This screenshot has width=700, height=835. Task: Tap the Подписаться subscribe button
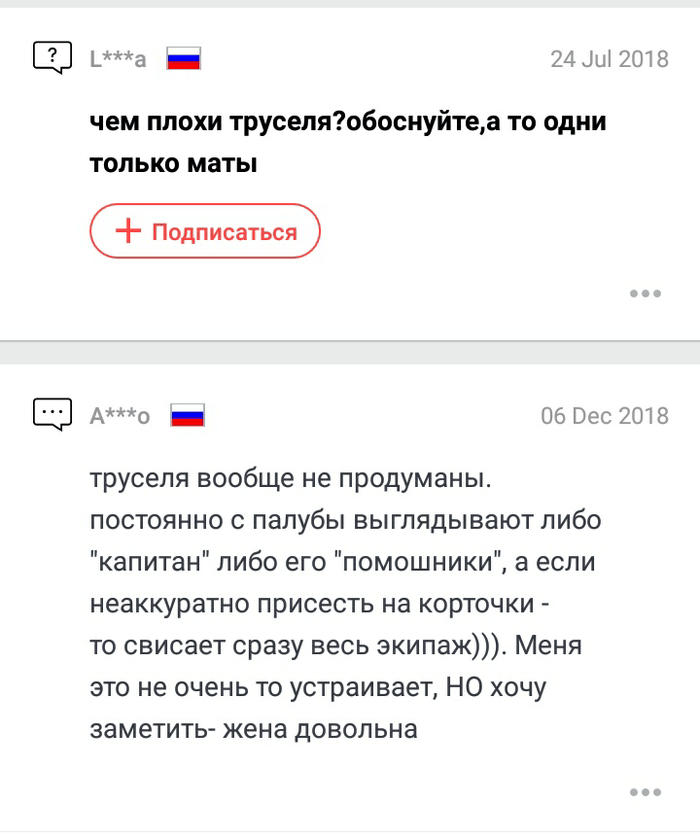(x=205, y=232)
